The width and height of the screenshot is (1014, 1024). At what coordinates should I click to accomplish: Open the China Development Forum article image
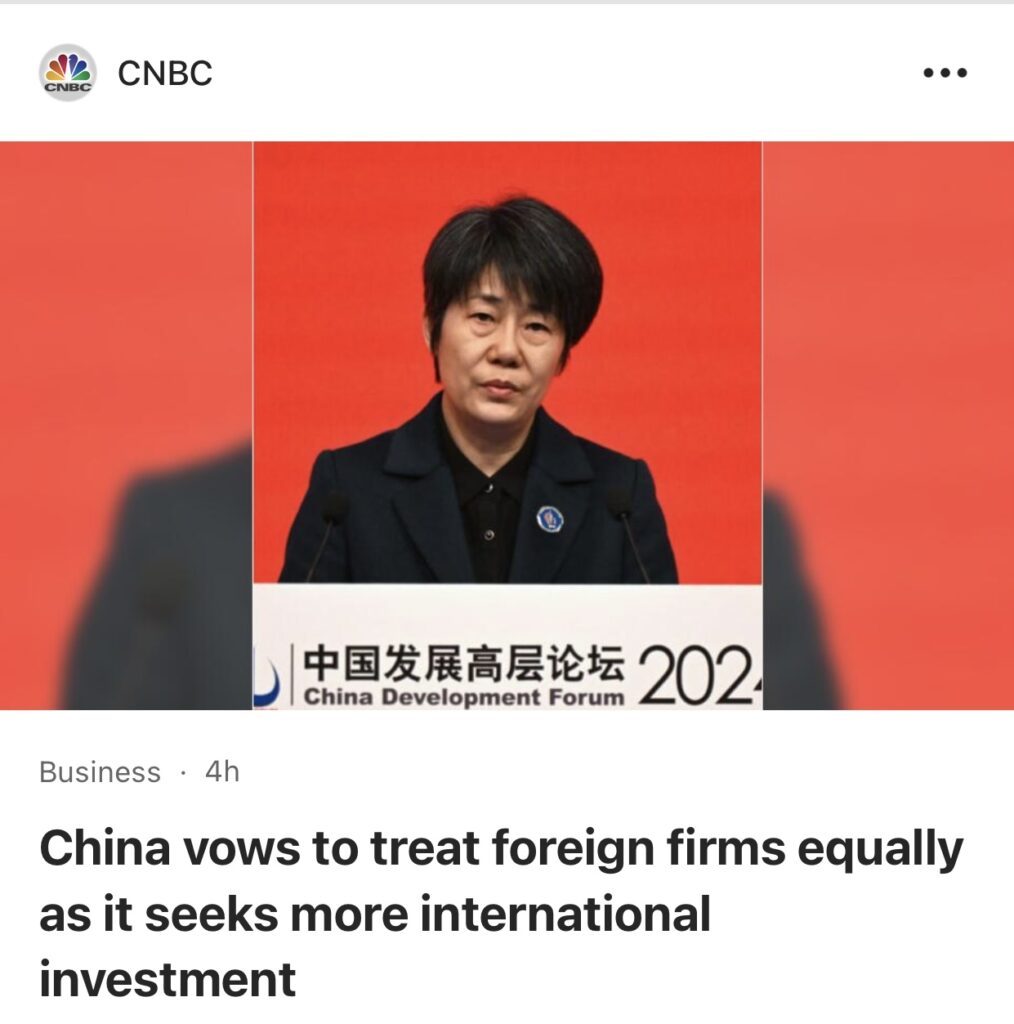click(507, 425)
